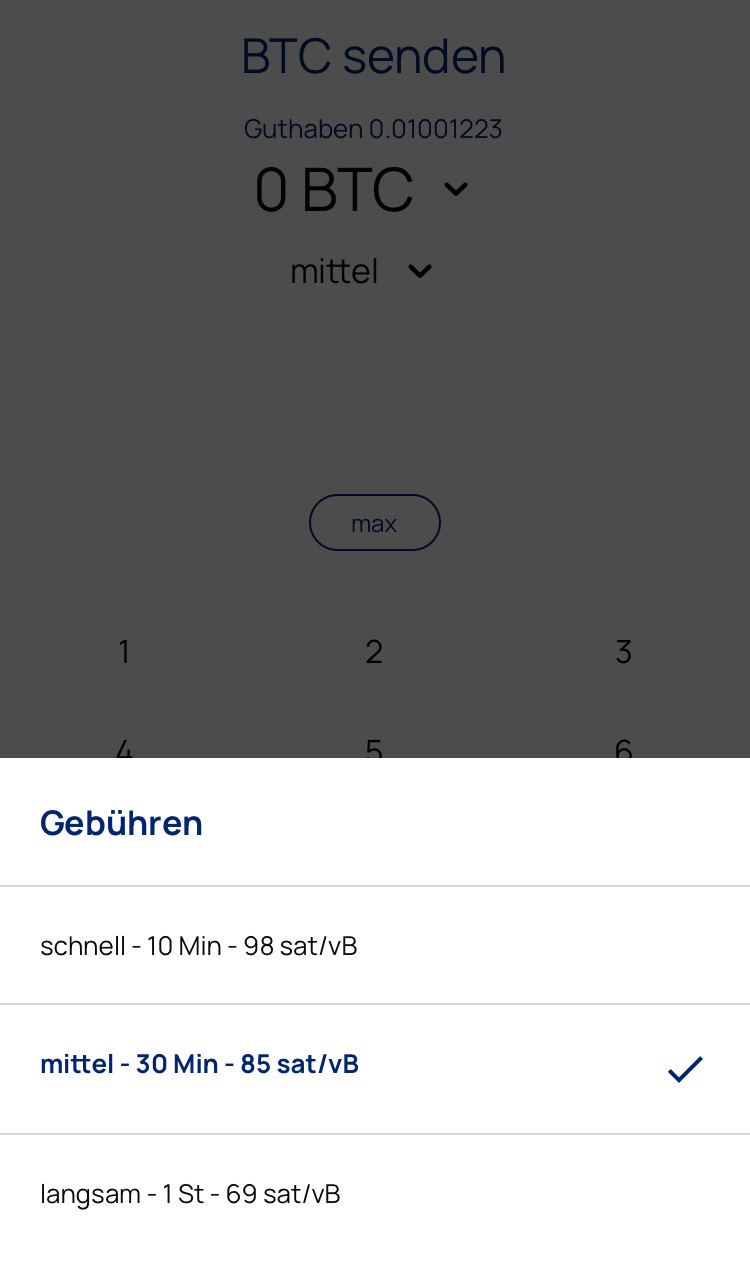Choose mittel - 30 Min - 85 sat/vB
This screenshot has height=1271, width=750.
(x=375, y=1069)
